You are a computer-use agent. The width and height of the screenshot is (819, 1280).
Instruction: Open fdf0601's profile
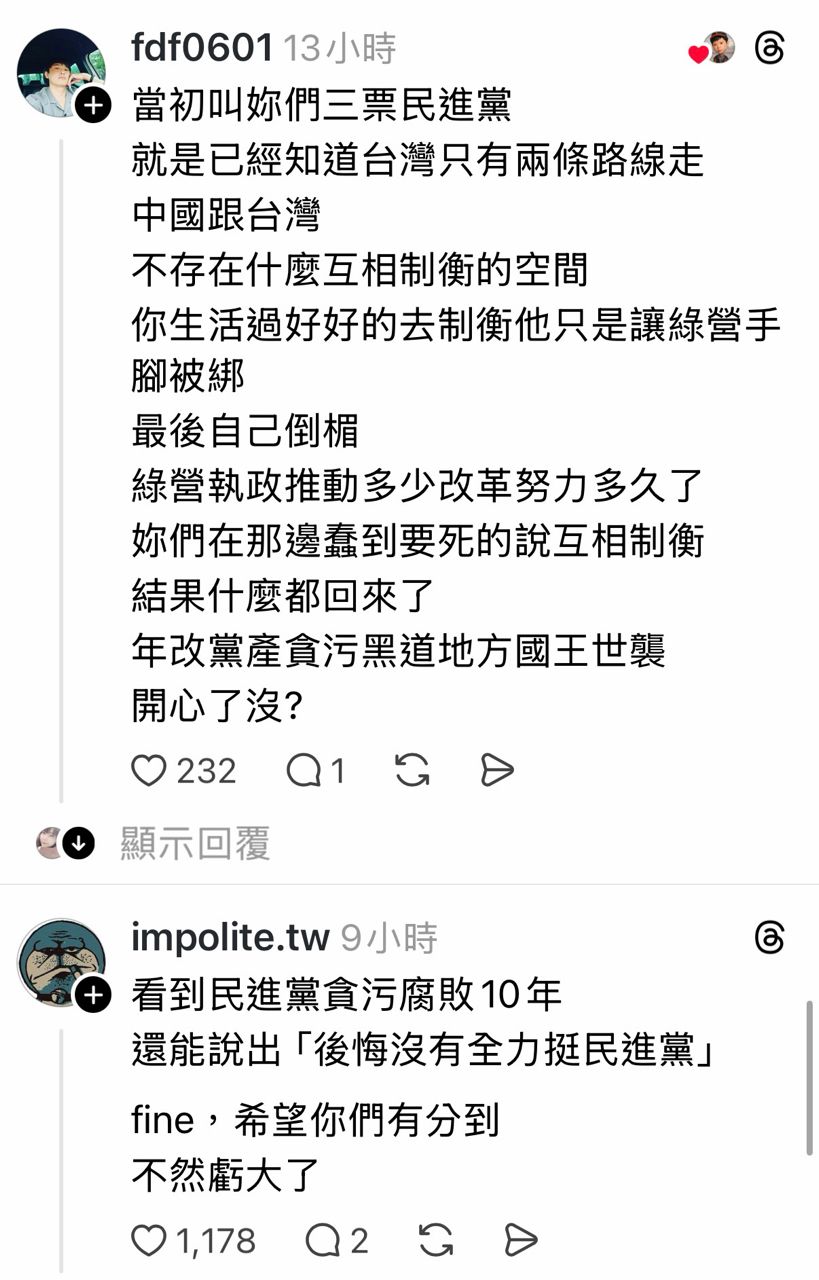click(x=202, y=47)
